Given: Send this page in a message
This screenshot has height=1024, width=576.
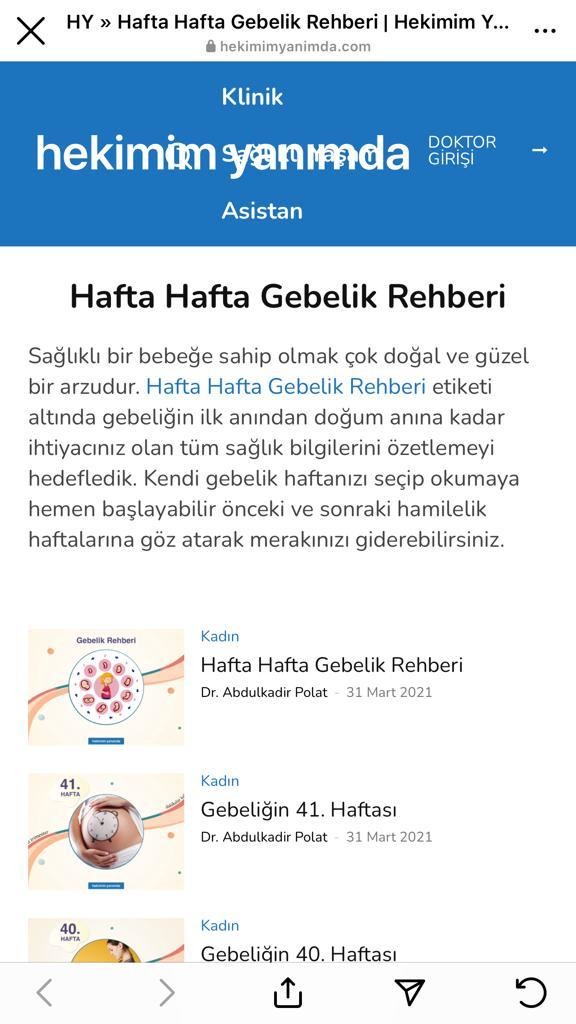Looking at the screenshot, I should pyautogui.click(x=410, y=992).
